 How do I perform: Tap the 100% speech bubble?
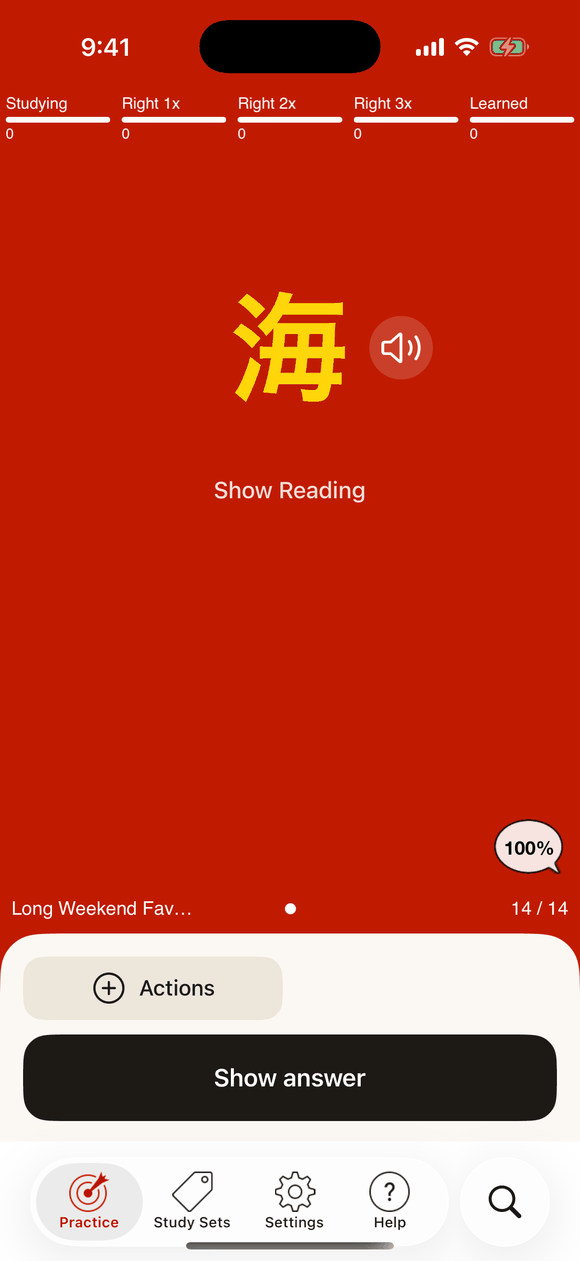click(x=529, y=847)
